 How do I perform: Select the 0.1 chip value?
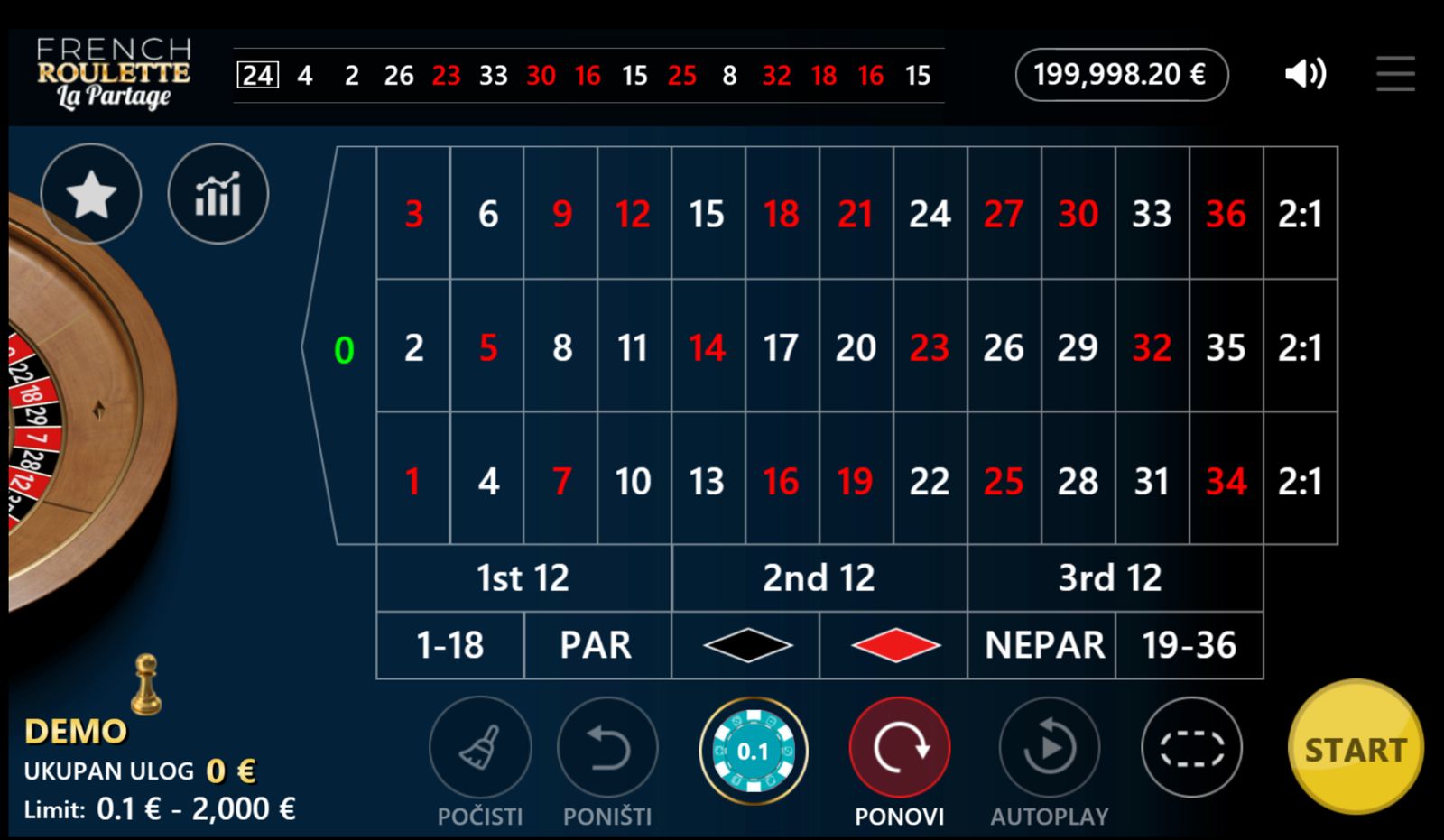coord(753,750)
